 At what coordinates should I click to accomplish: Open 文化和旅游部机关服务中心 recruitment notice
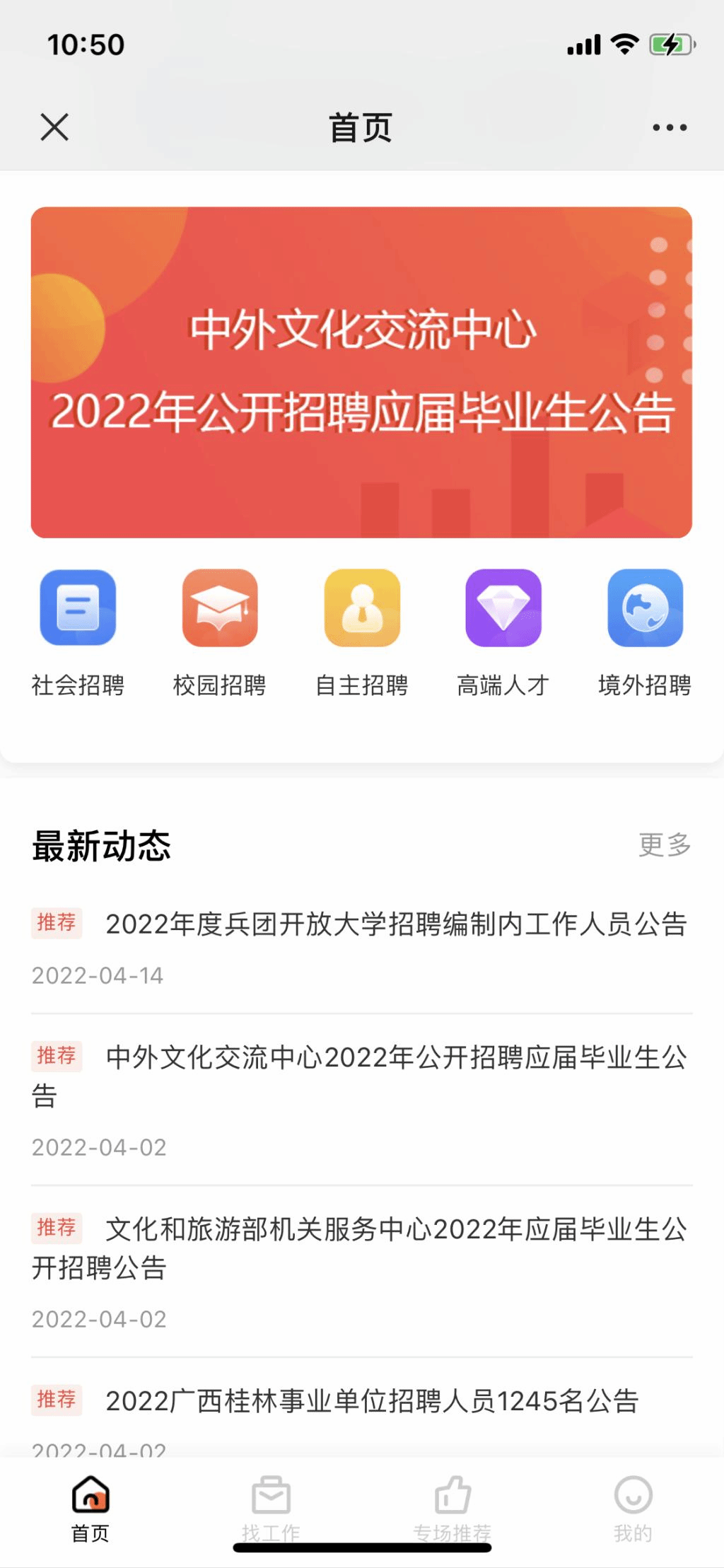(396, 1230)
